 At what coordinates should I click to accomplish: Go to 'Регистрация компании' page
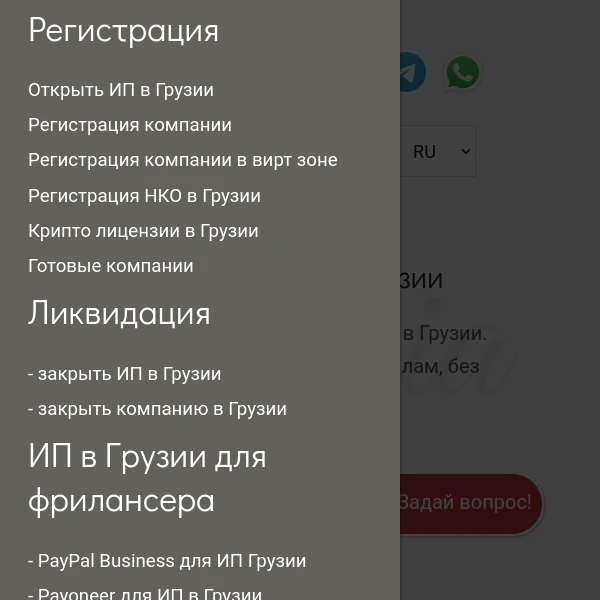pyautogui.click(x=130, y=125)
